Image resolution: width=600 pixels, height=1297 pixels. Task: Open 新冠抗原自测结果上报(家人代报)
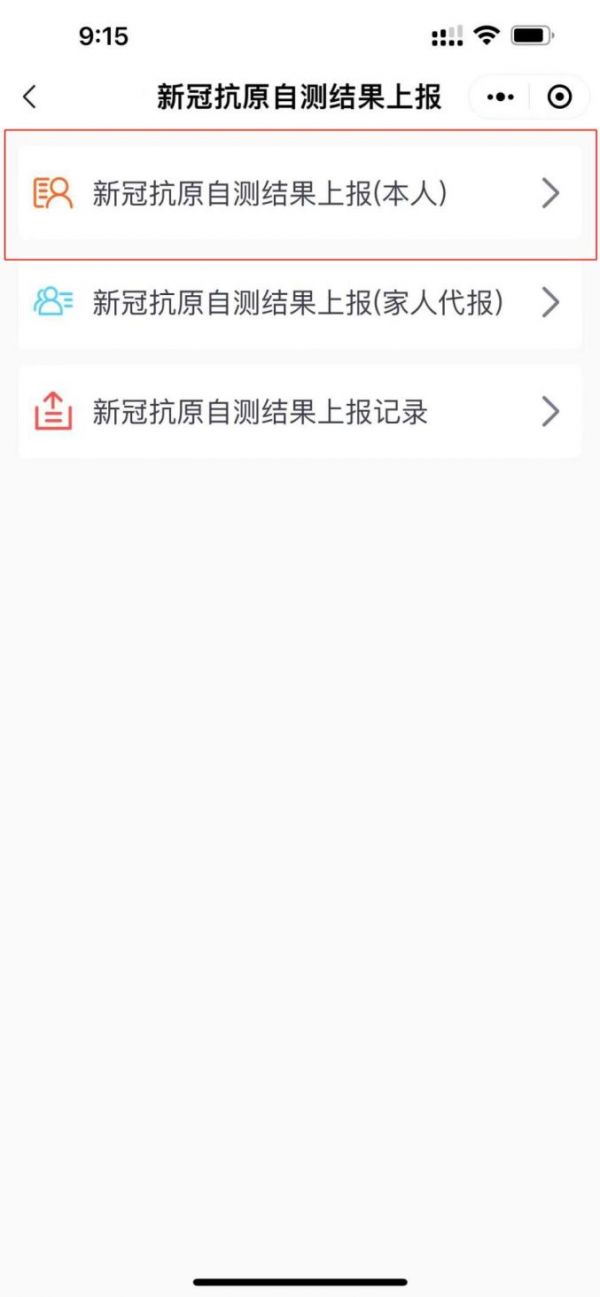point(300,302)
